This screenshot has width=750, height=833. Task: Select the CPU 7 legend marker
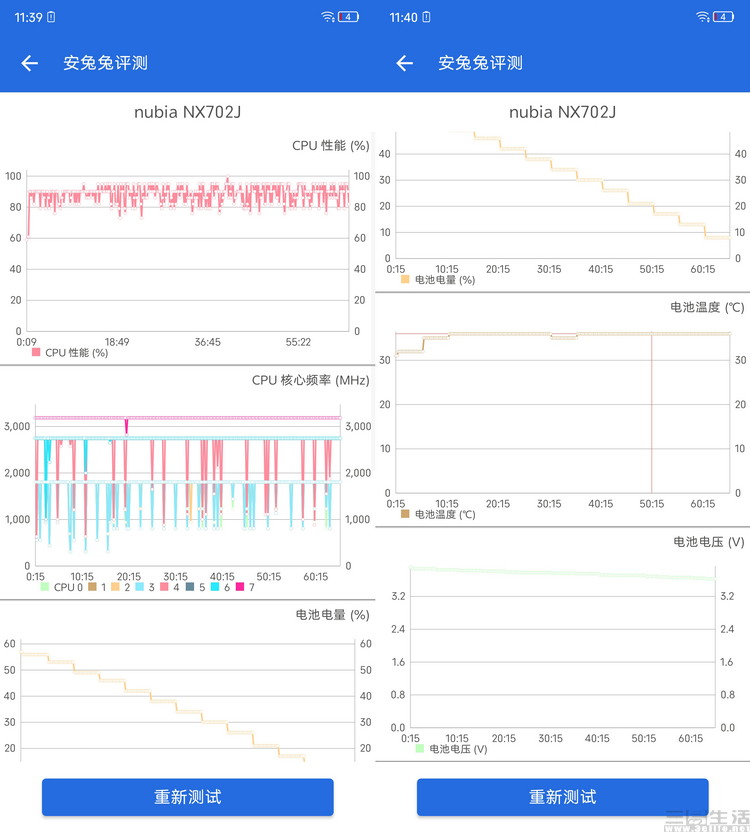point(243,589)
